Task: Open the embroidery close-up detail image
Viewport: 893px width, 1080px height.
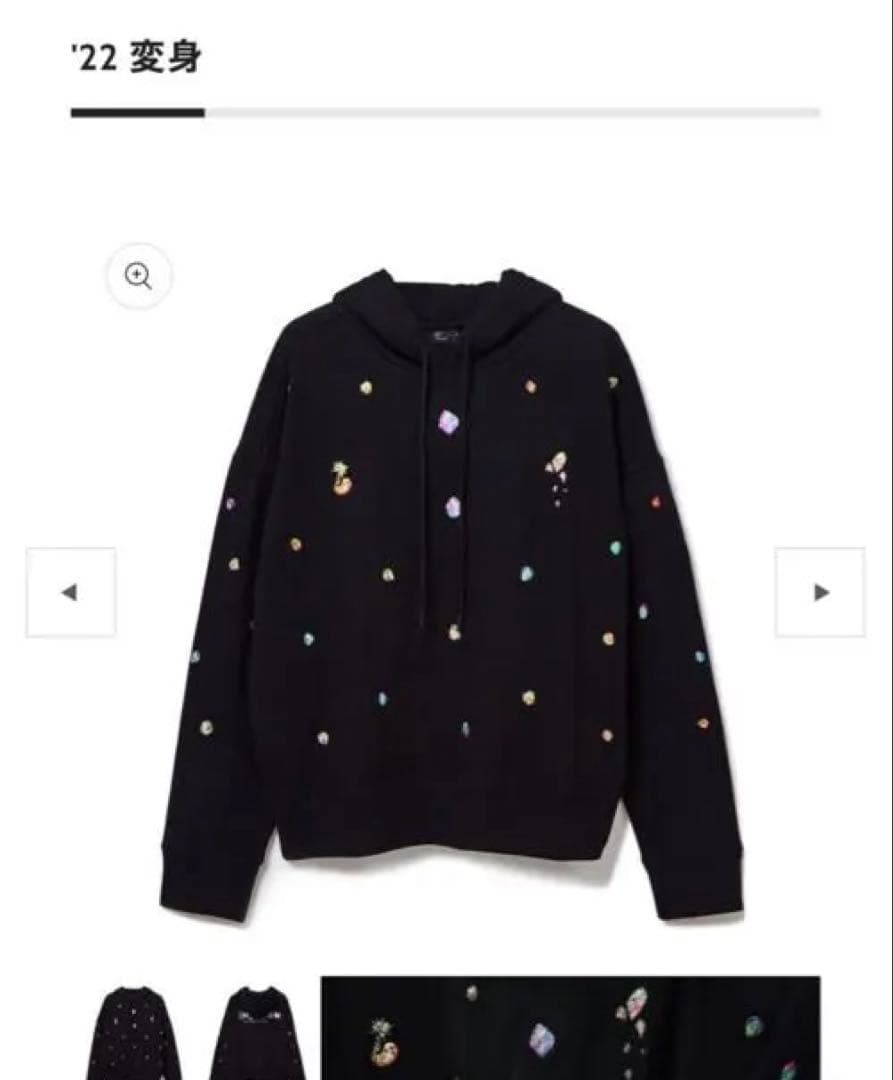Action: point(570,1030)
